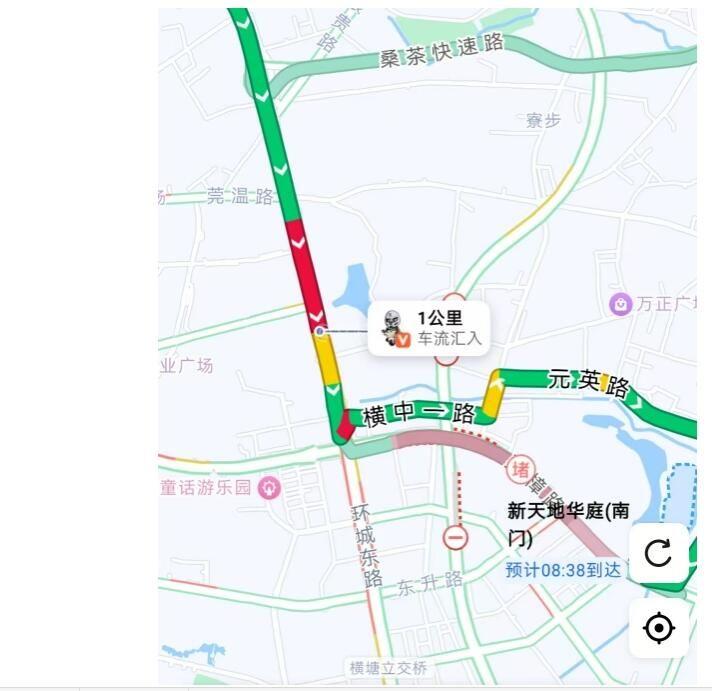
Task: Select the 万正广场 shopping POI
Action: click(x=621, y=303)
